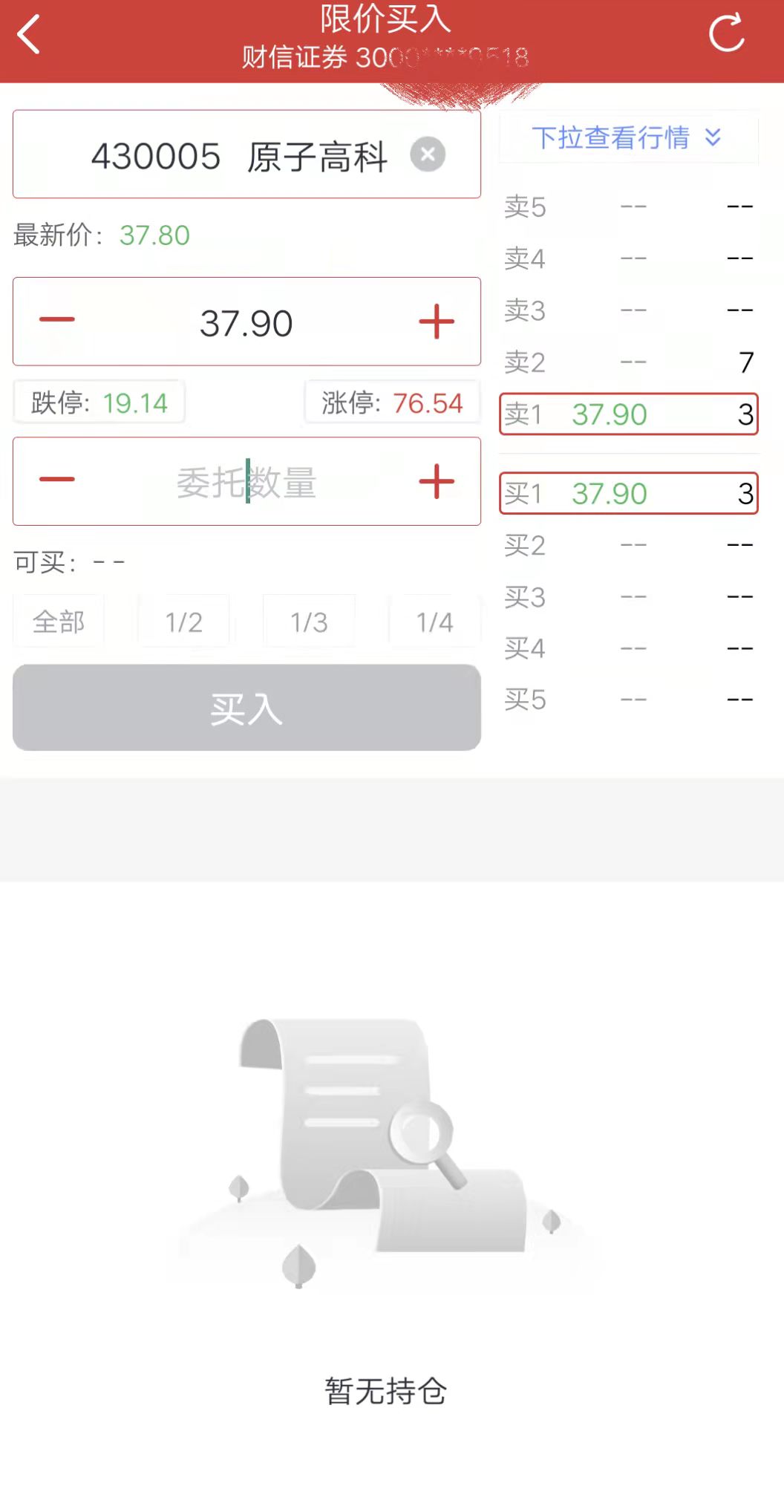The width and height of the screenshot is (784, 1512).
Task: Focus the 委托数量 input field
Action: (x=246, y=483)
